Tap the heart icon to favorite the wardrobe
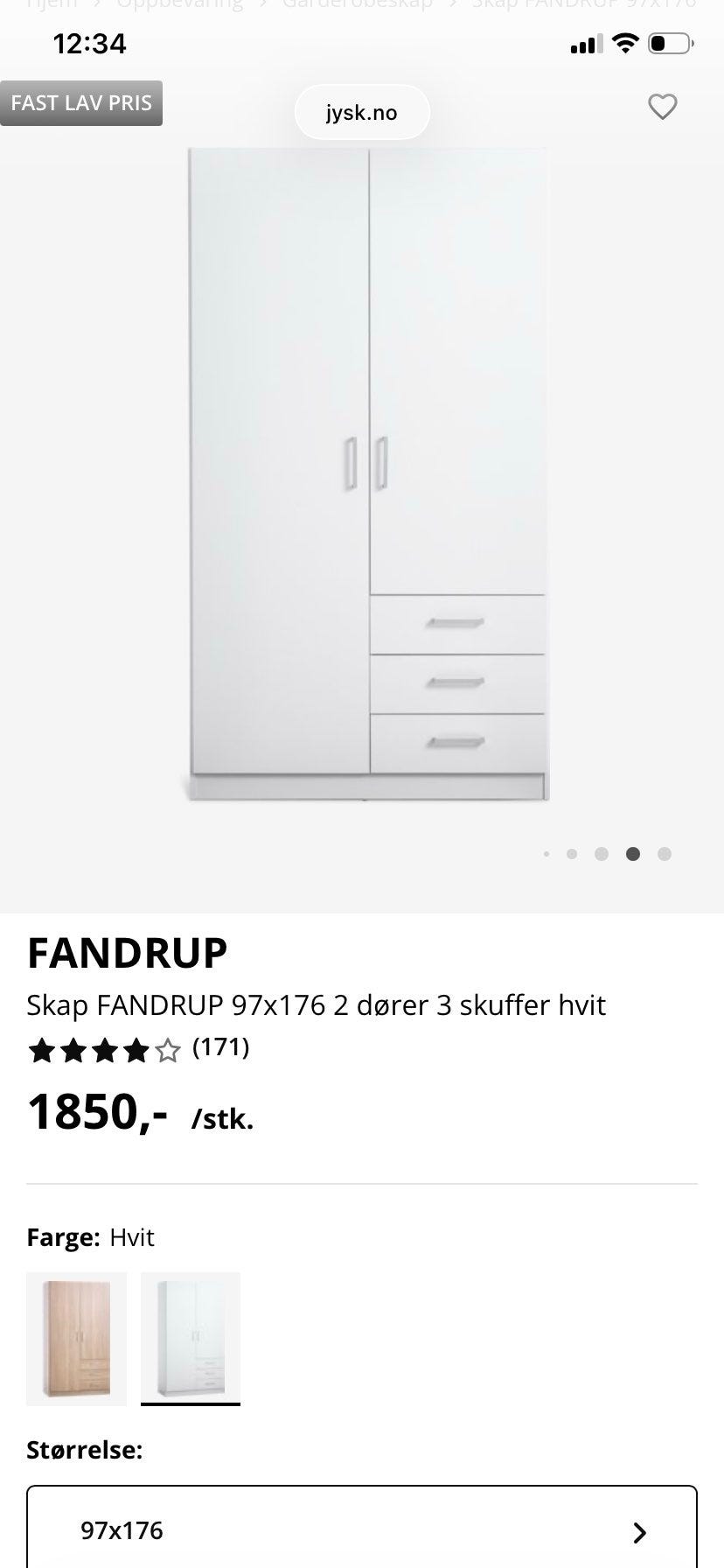This screenshot has width=724, height=1568. (x=663, y=106)
